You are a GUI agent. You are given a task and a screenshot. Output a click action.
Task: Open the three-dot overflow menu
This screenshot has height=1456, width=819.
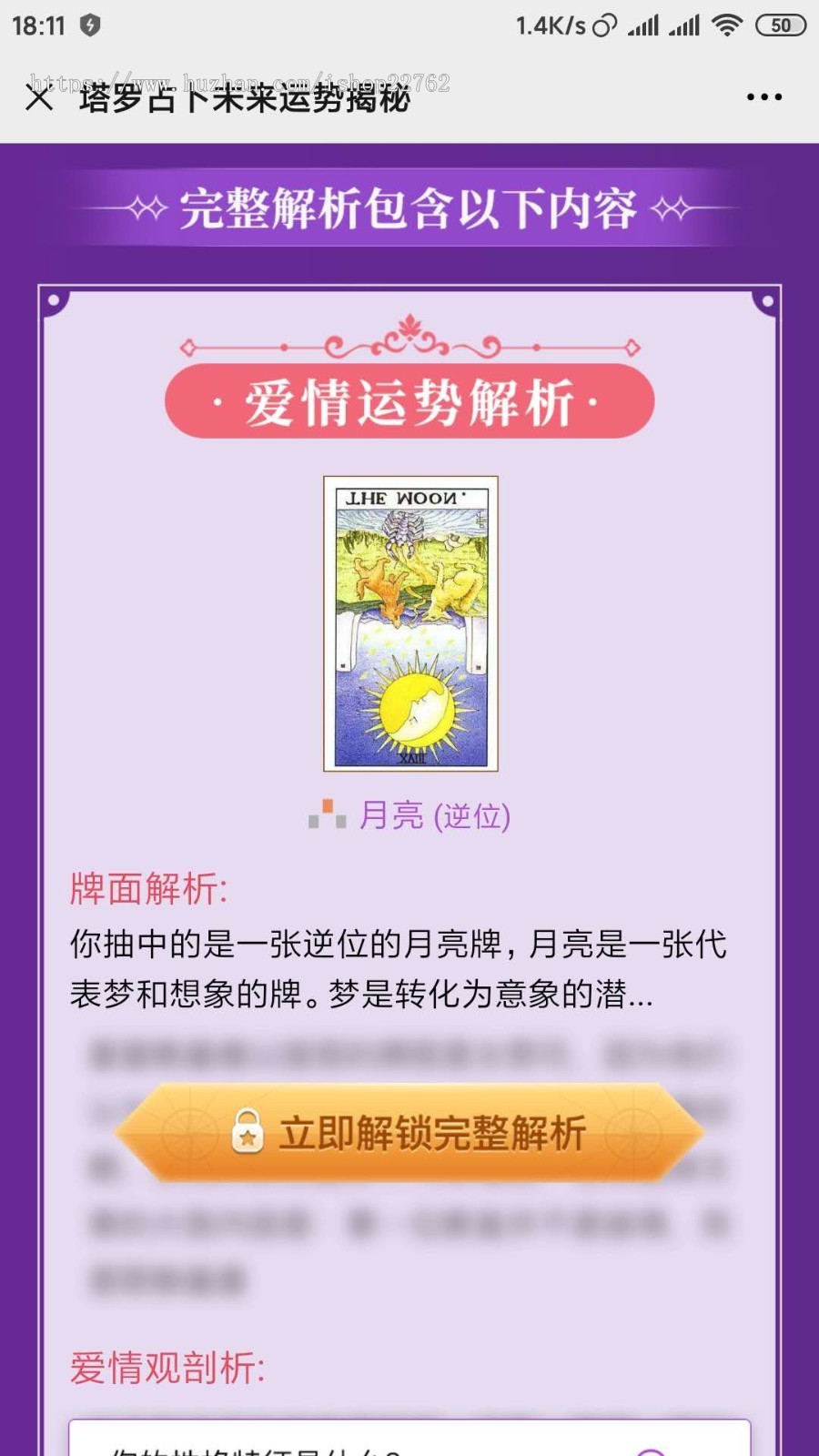coord(763,97)
